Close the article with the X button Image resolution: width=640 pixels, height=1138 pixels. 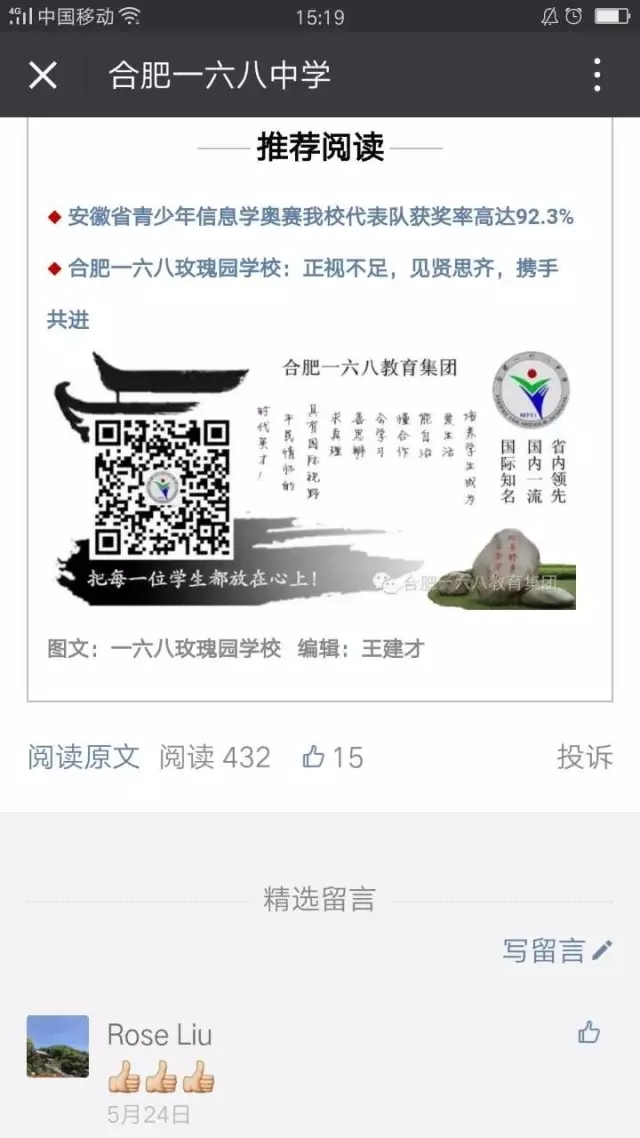(x=43, y=75)
